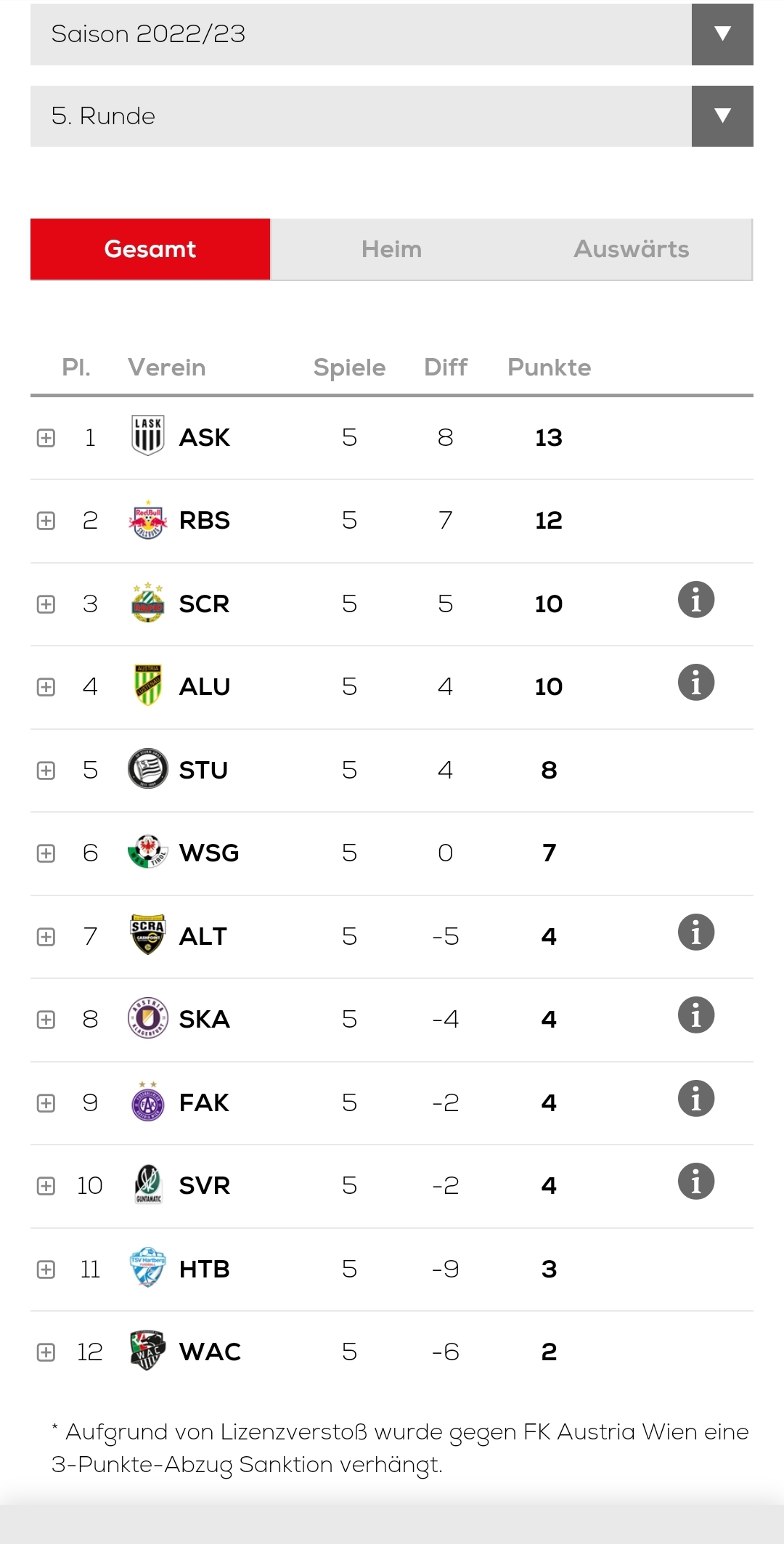784x1544 pixels.
Task: Expand the FAK row details
Action: point(46,1103)
